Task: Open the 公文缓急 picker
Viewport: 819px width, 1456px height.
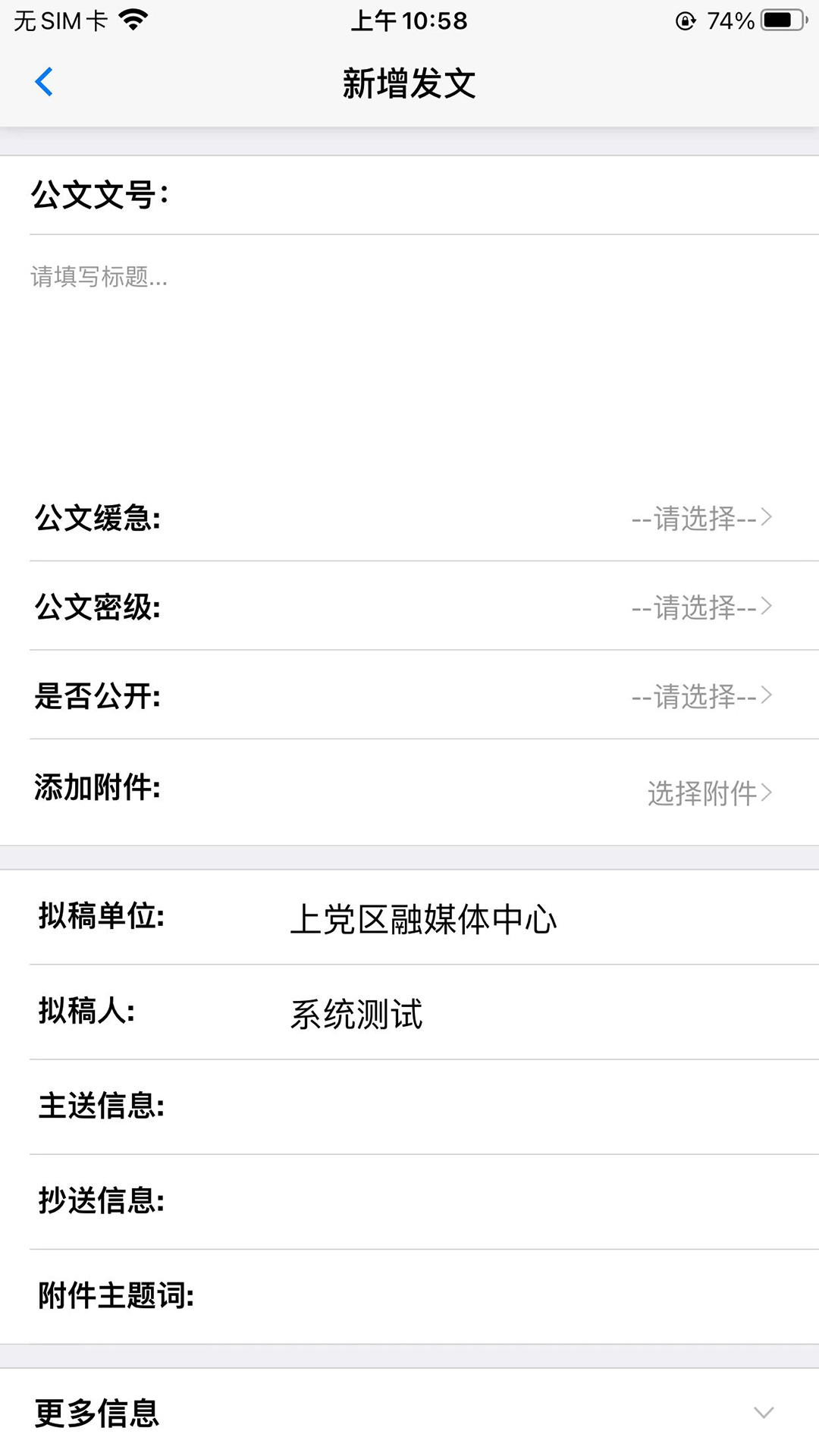Action: point(701,519)
